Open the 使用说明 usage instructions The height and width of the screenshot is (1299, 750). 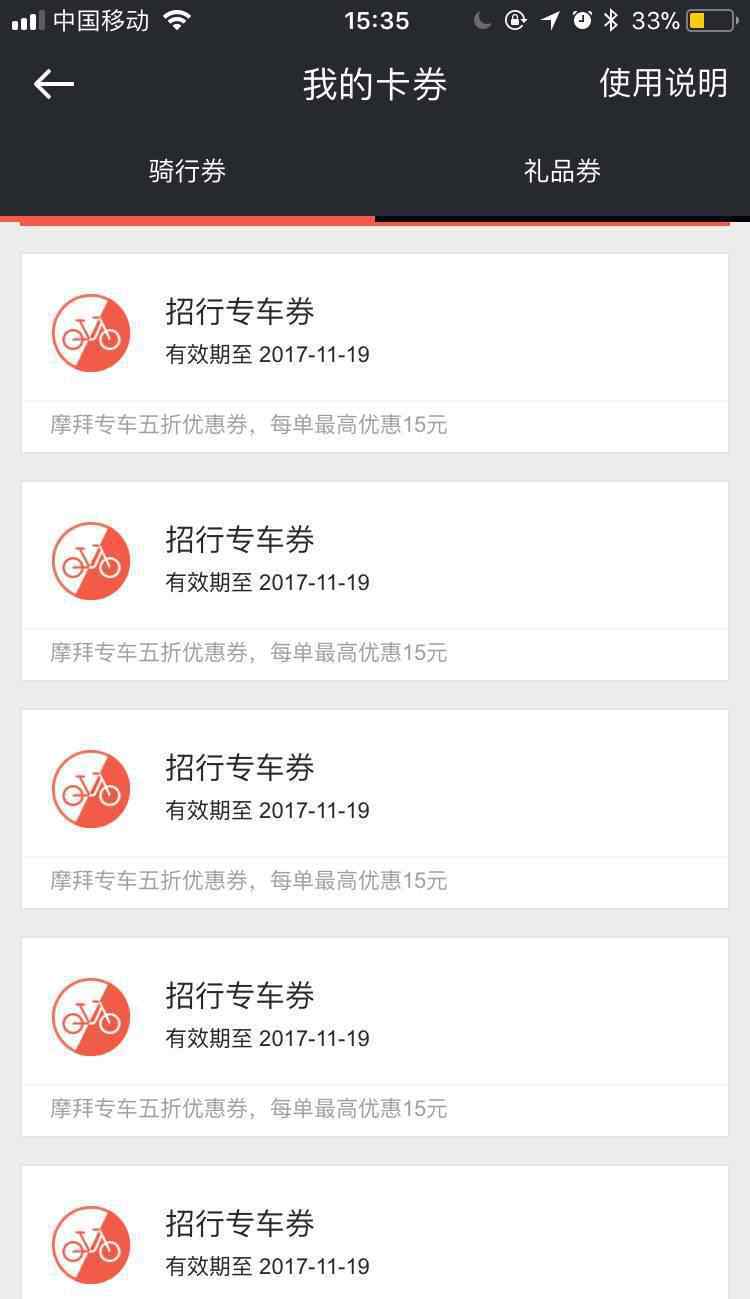pyautogui.click(x=663, y=83)
